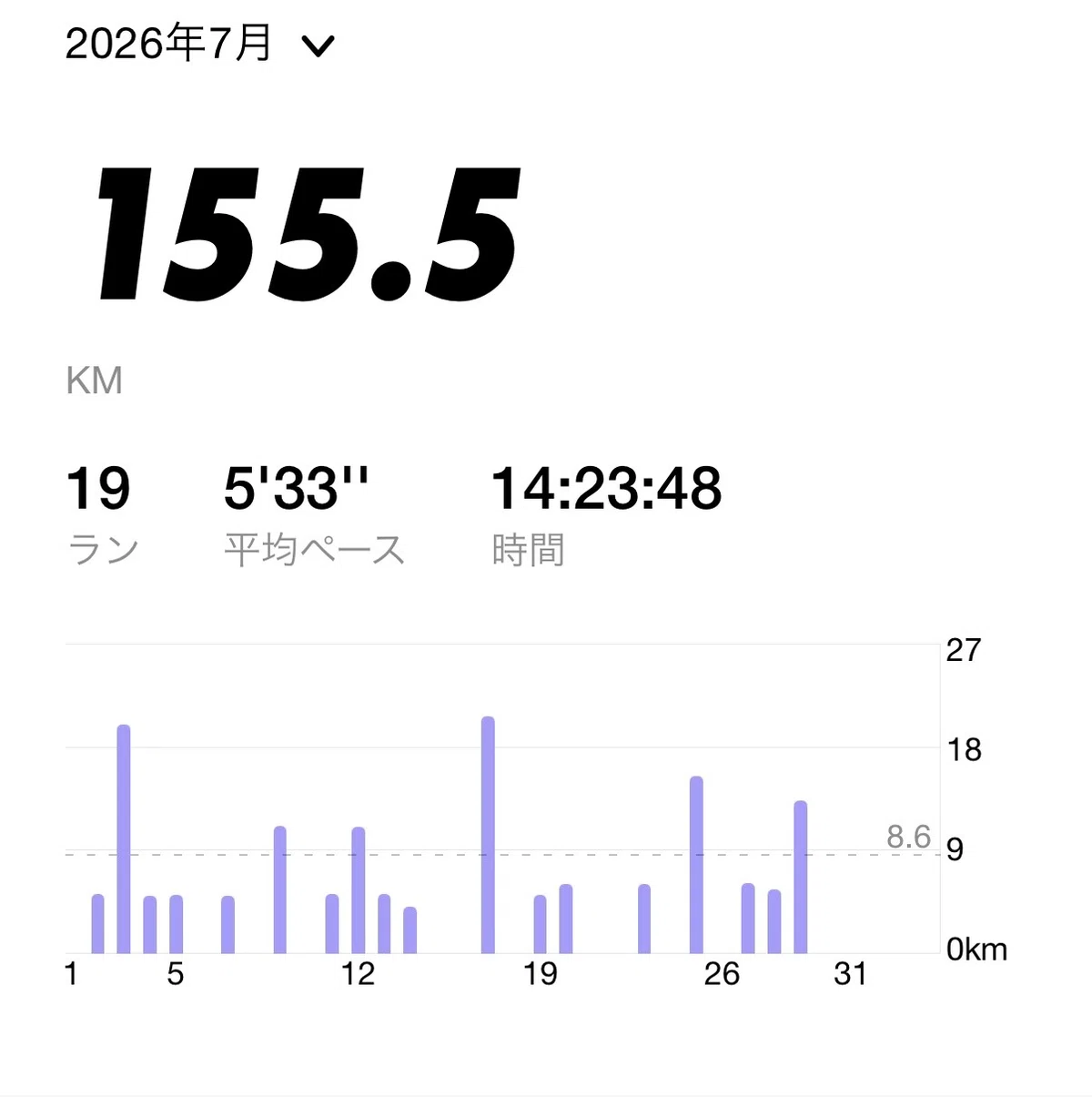Open the 2026年7月 month dropdown
The width and height of the screenshot is (1092, 1097).
(x=200, y=44)
